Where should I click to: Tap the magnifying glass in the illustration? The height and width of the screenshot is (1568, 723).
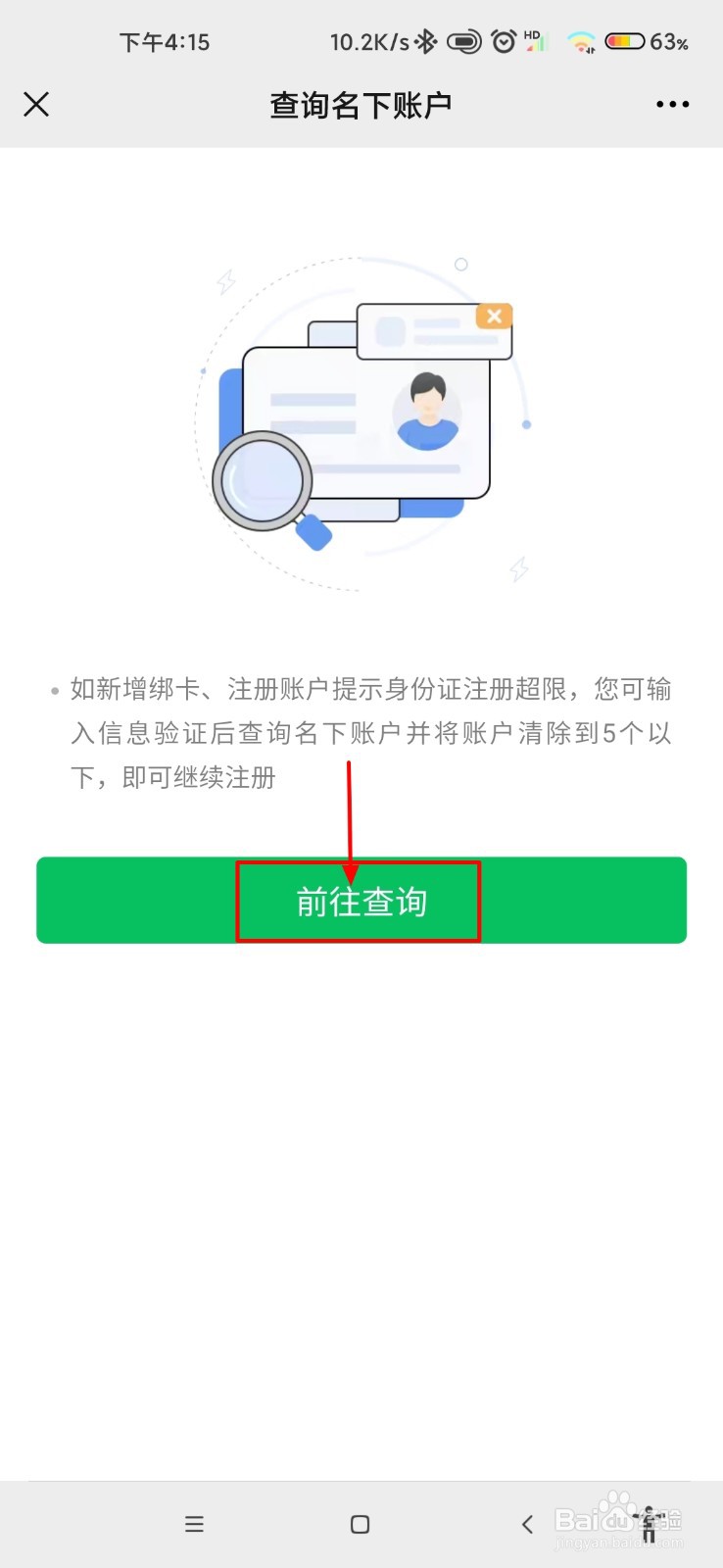coord(263,480)
